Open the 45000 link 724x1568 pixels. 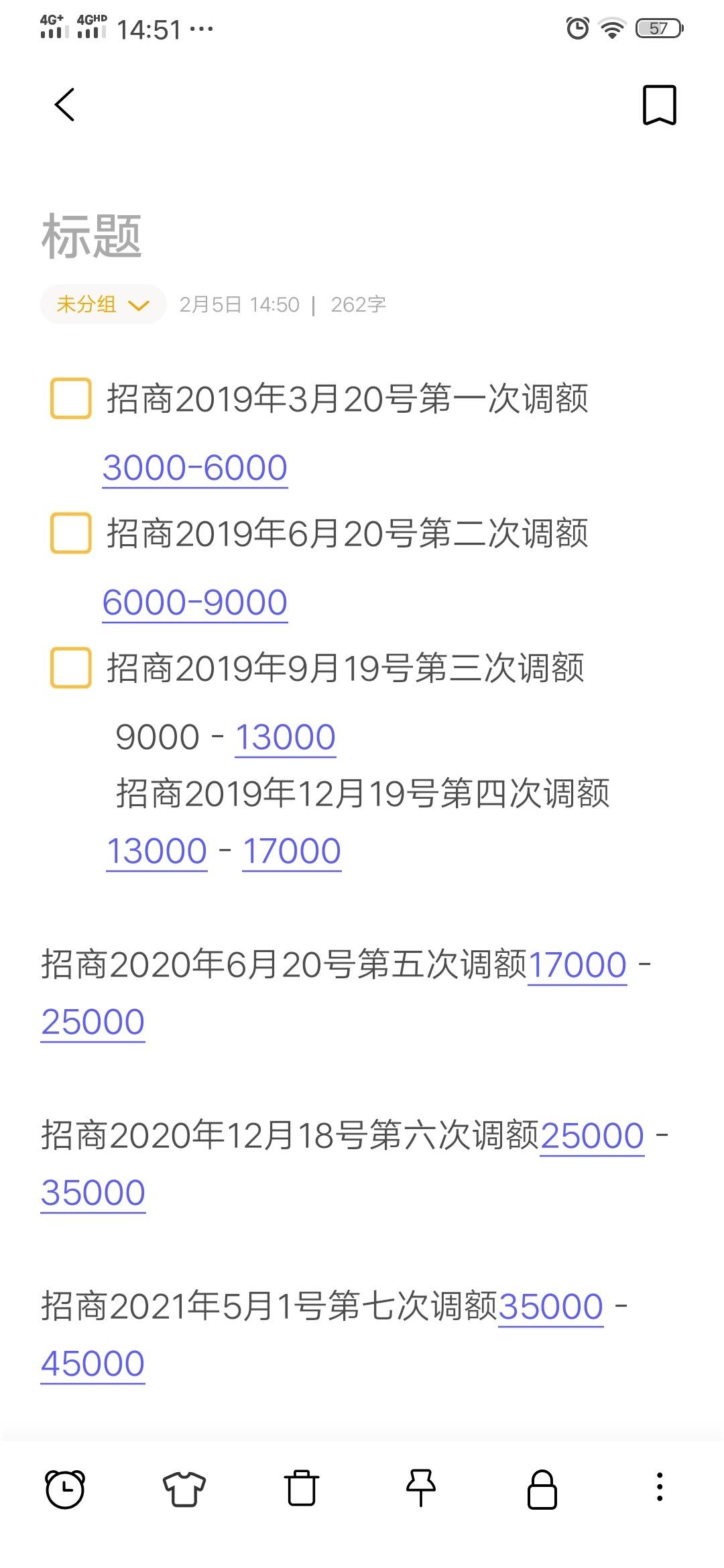pos(93,1364)
